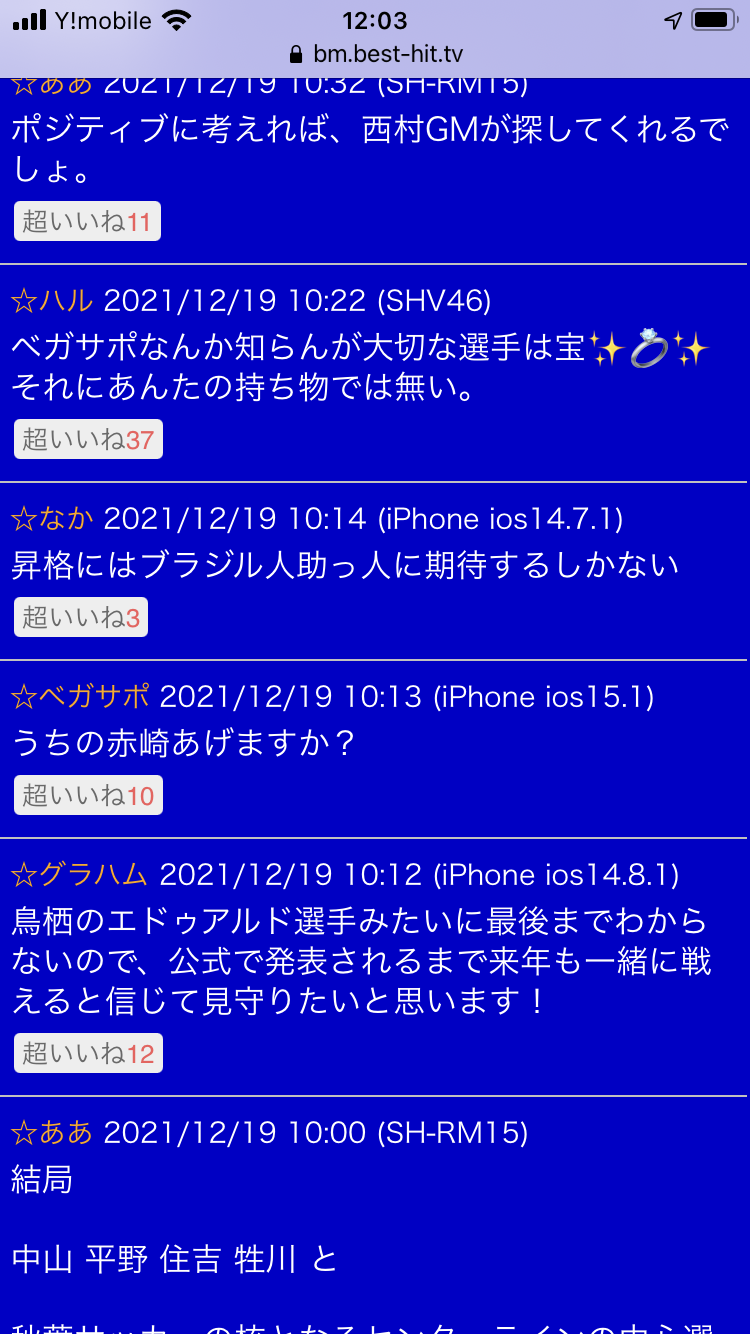
Task: Give 超いいね to なか's comment
Action: pyautogui.click(x=81, y=617)
